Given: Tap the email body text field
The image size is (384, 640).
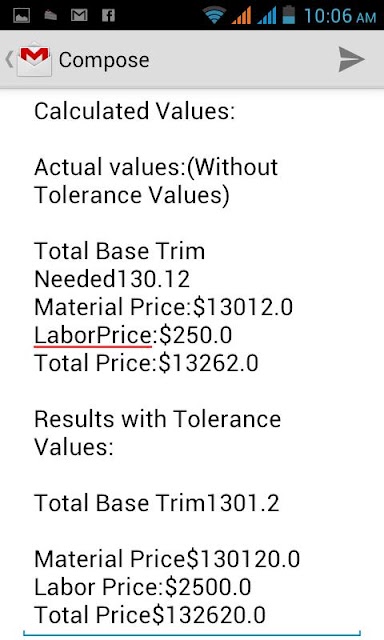Looking at the screenshot, I should pos(192,363).
